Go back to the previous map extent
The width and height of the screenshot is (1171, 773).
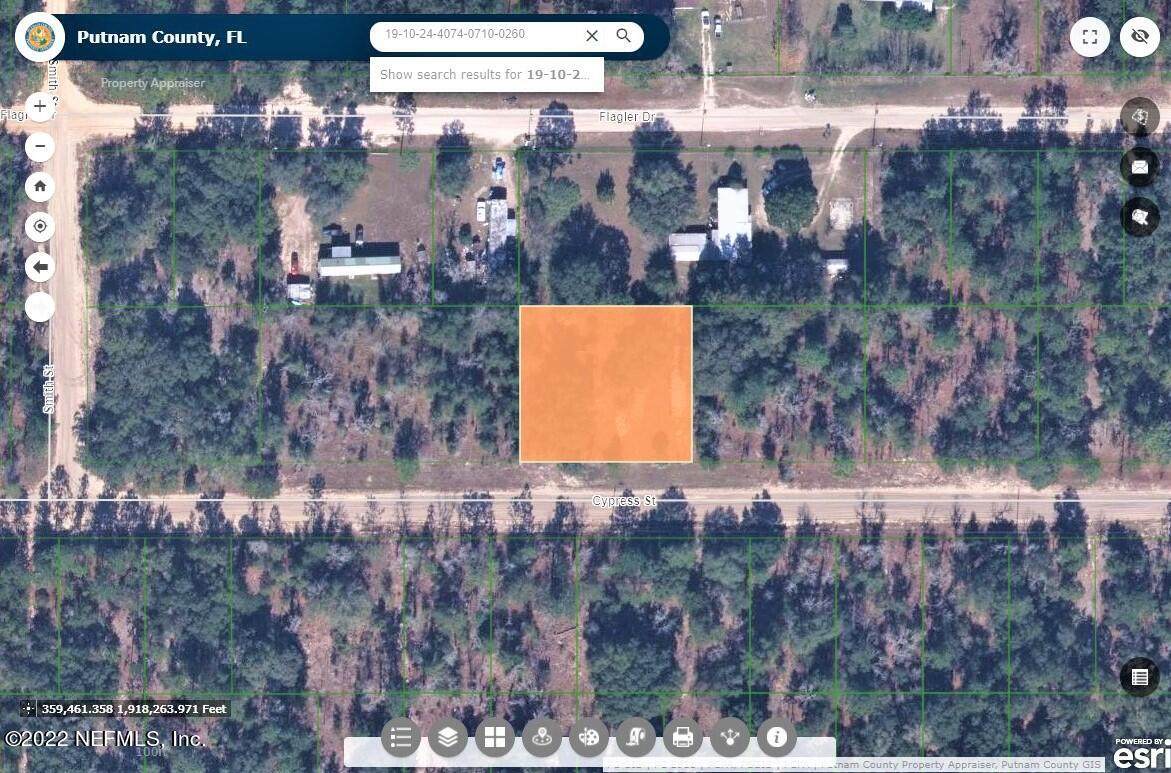click(40, 267)
